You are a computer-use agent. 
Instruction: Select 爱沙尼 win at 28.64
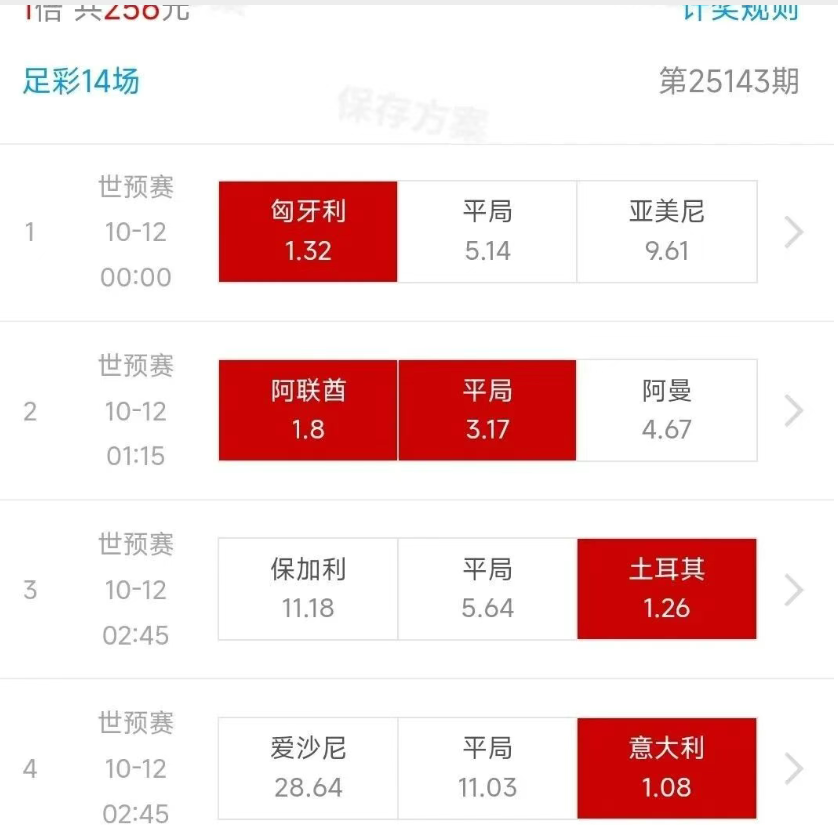coord(308,767)
